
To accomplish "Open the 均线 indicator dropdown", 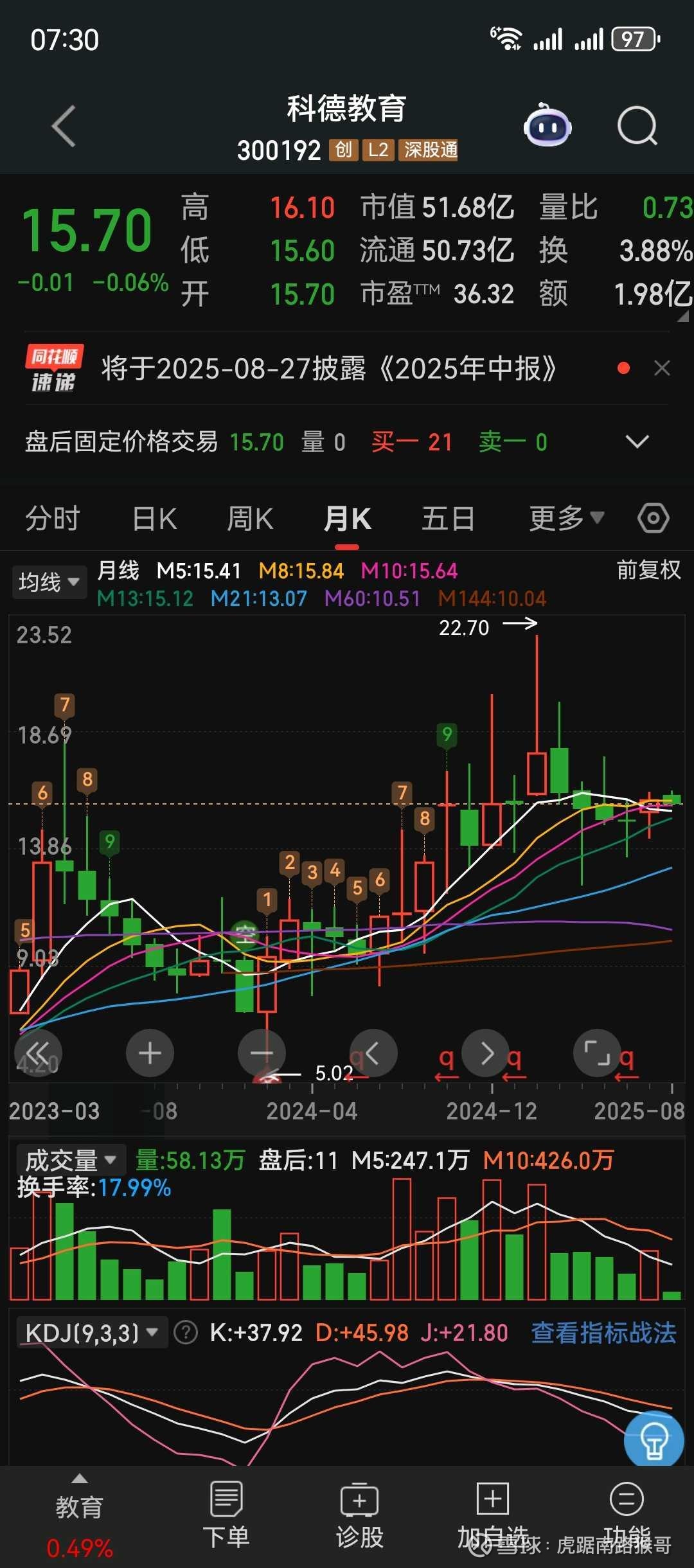I will point(49,582).
